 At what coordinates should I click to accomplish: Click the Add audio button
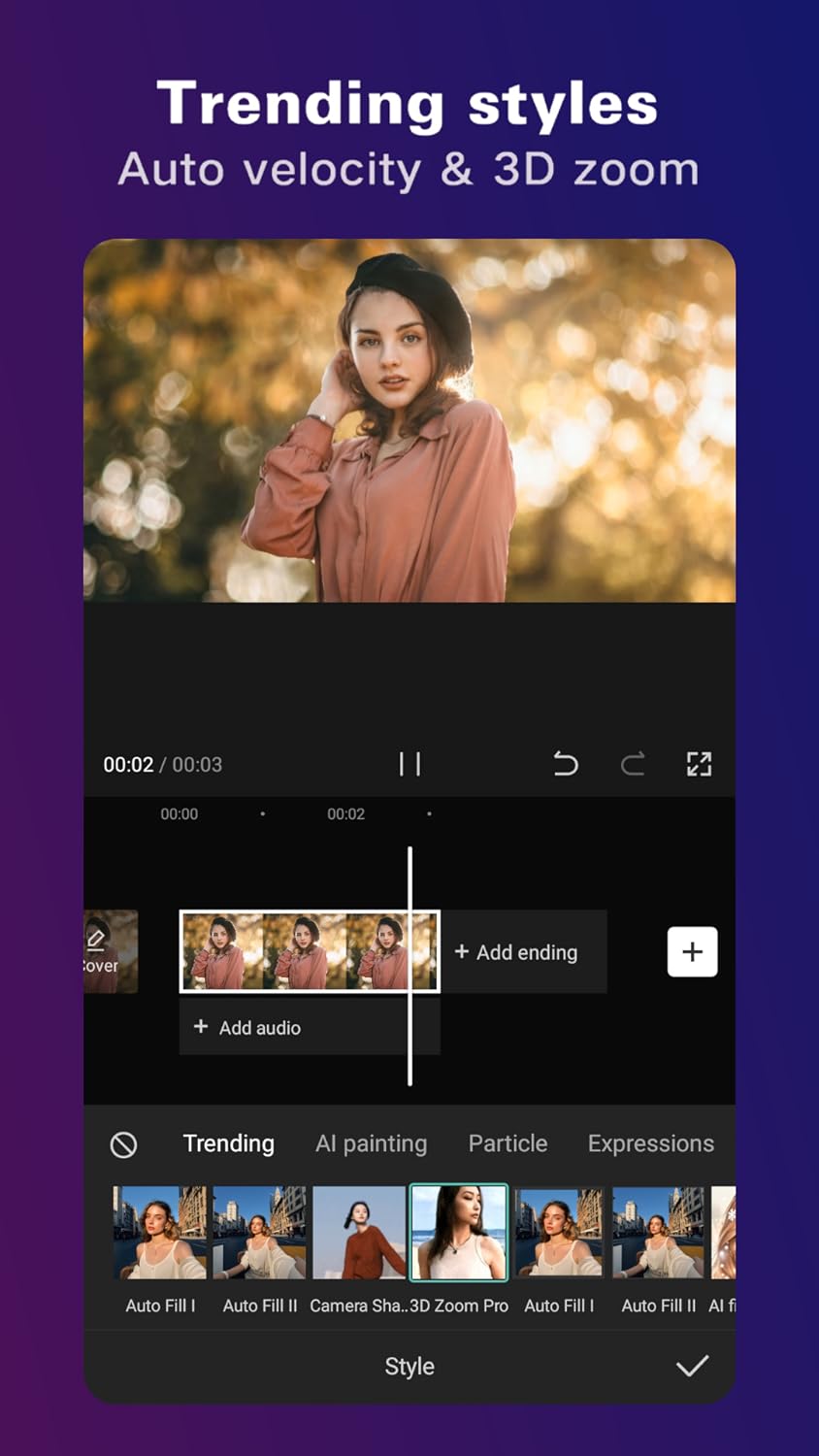(x=248, y=1027)
